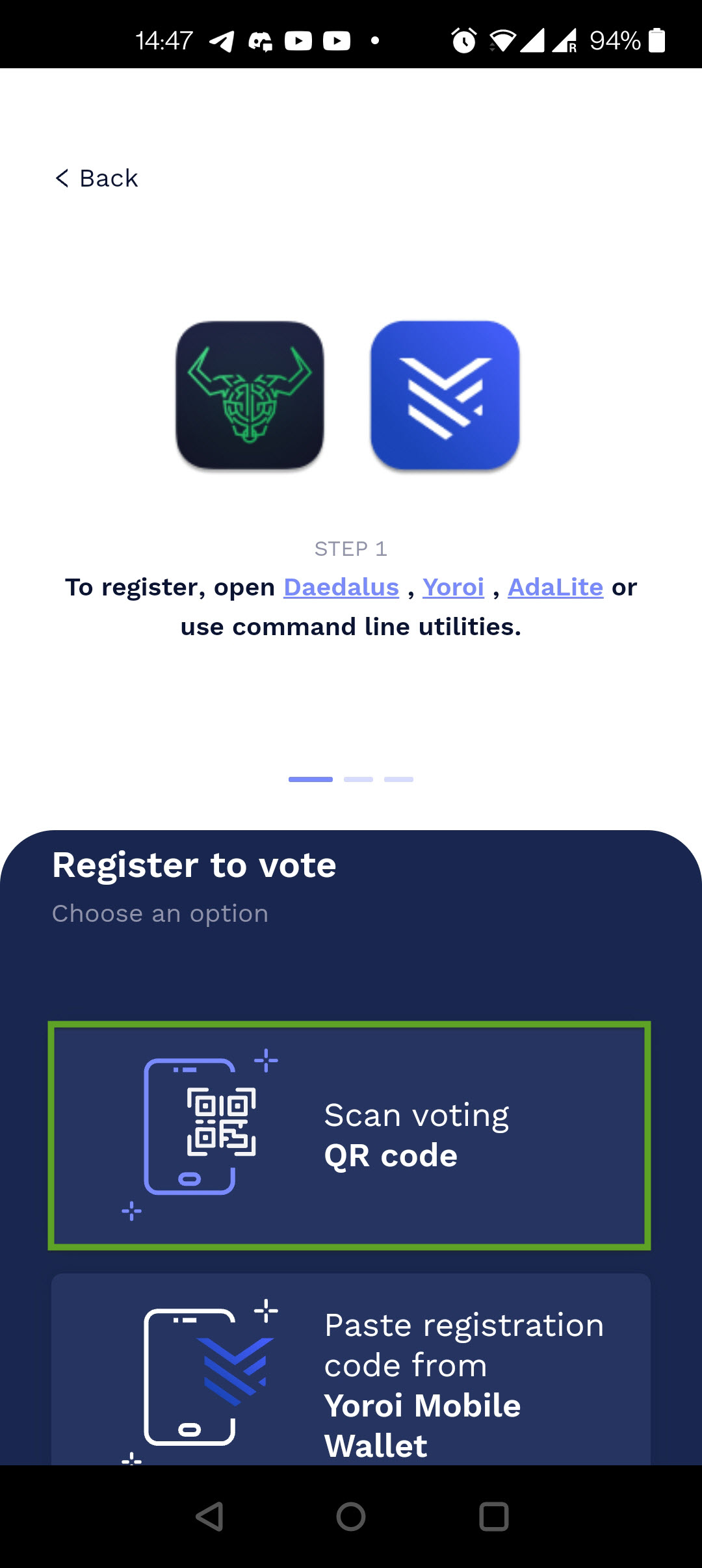Tap the system home button
This screenshot has height=1568, width=702.
point(351,1517)
